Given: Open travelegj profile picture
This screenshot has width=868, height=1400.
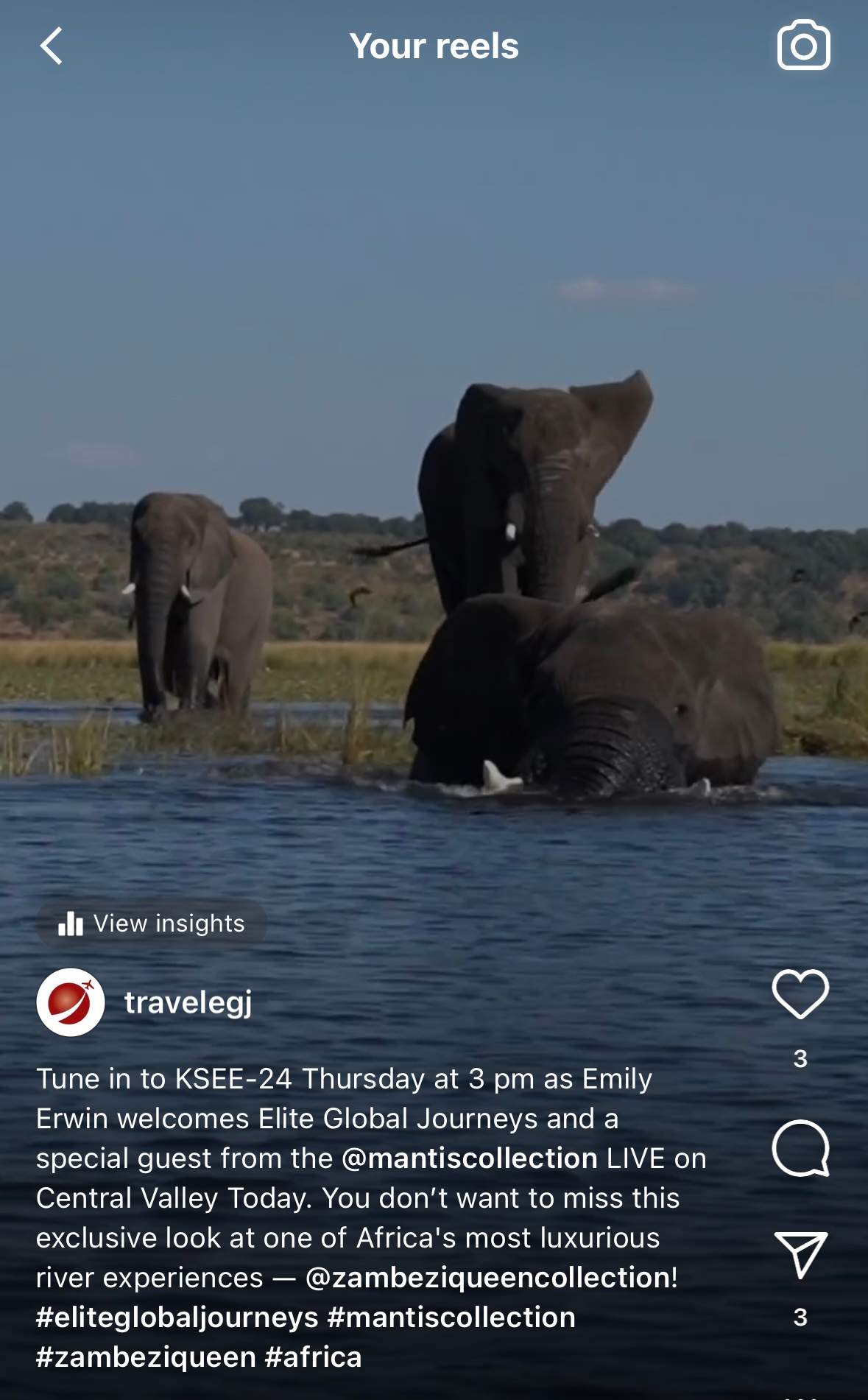Looking at the screenshot, I should click(x=71, y=1002).
